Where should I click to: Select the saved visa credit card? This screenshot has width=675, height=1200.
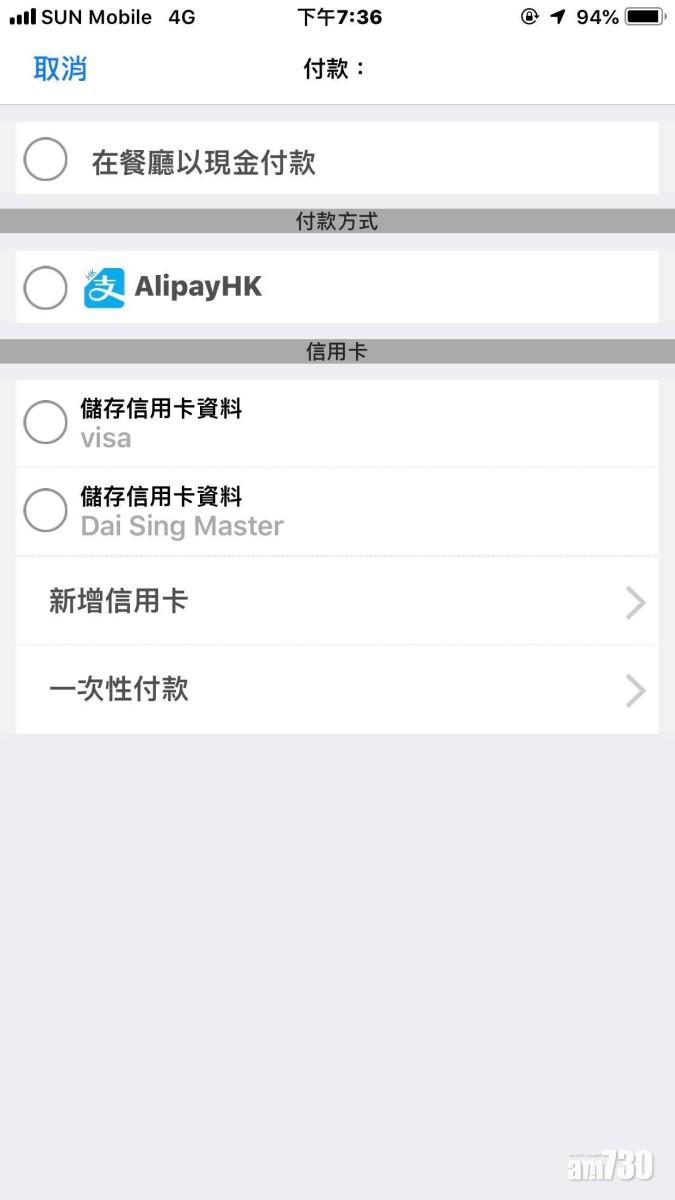pyautogui.click(x=46, y=423)
